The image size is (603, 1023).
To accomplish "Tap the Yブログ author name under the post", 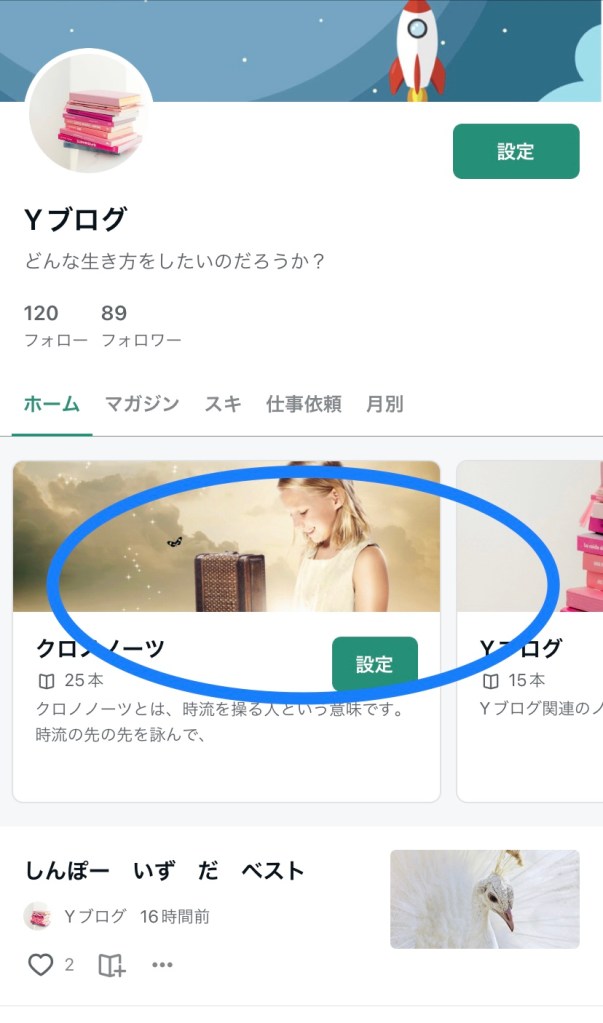I will [95, 916].
